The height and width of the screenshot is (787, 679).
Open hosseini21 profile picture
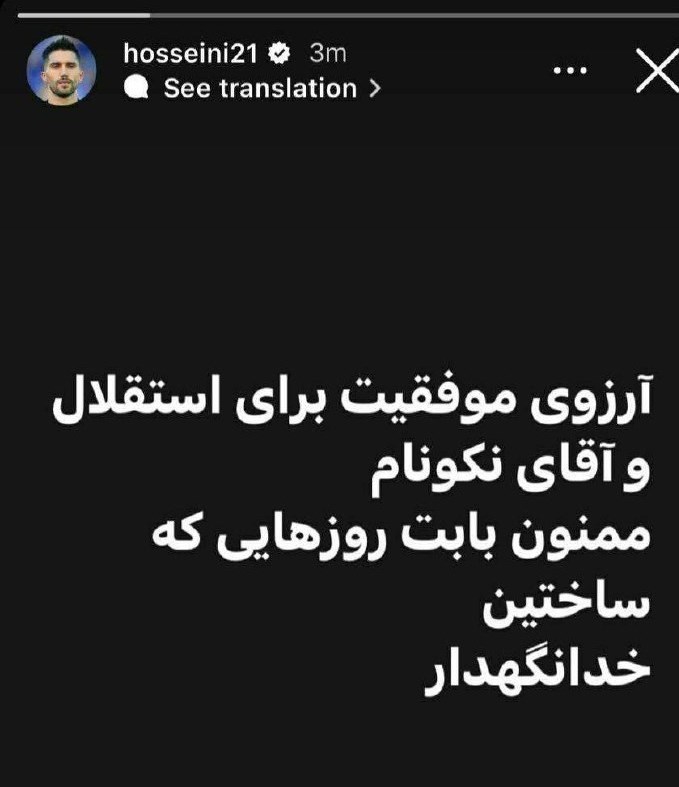click(x=62, y=70)
